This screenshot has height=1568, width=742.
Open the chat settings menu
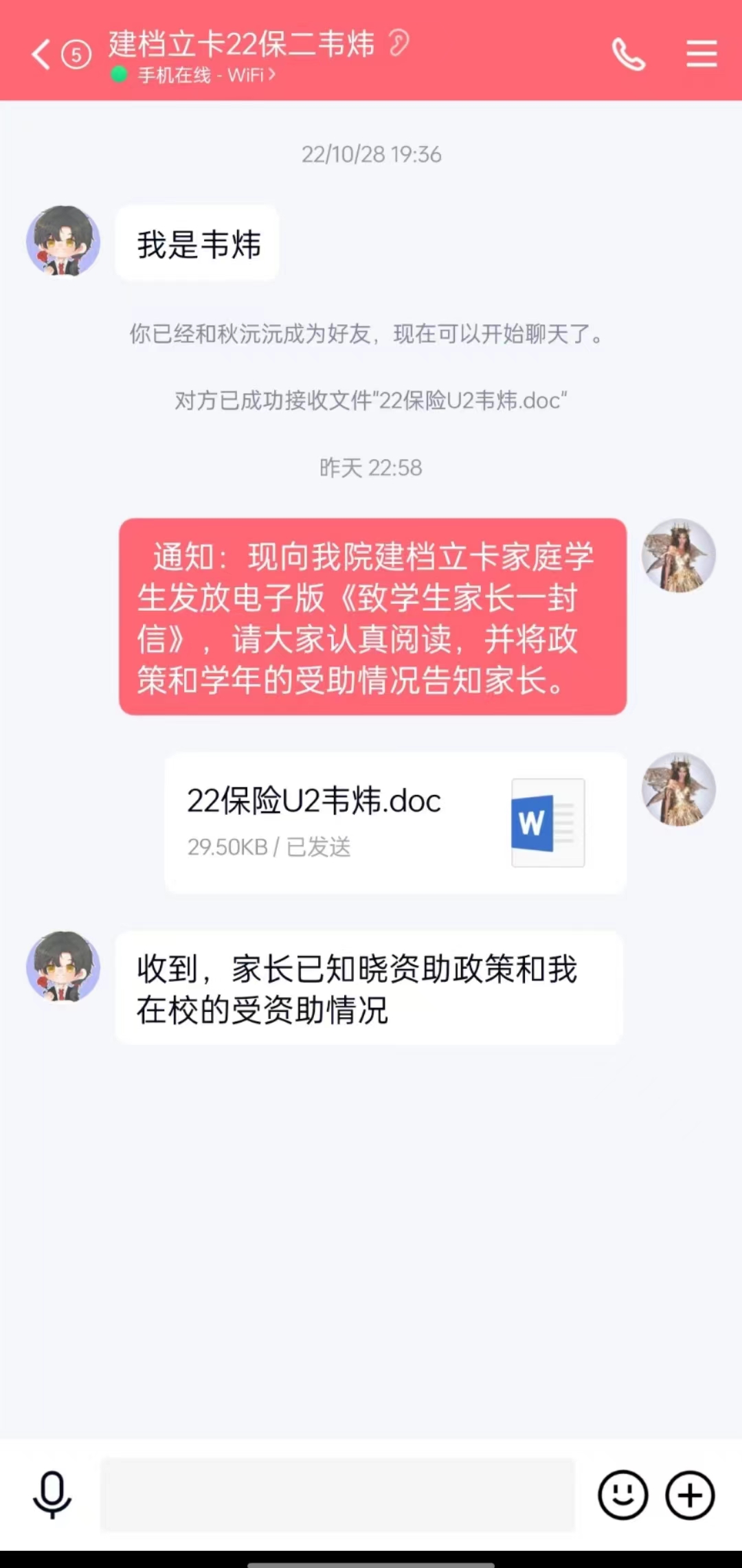click(x=701, y=54)
